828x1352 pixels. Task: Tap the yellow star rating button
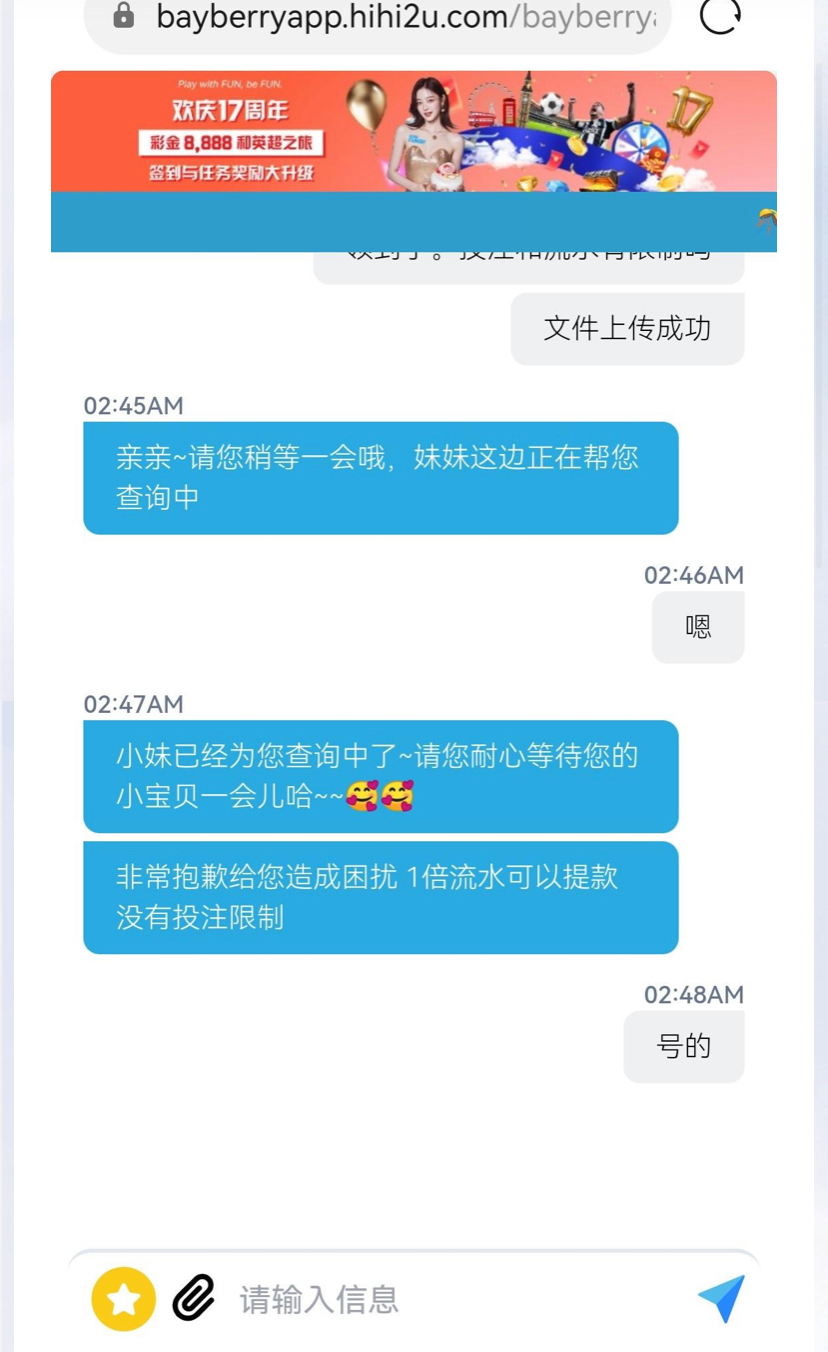coord(124,1299)
